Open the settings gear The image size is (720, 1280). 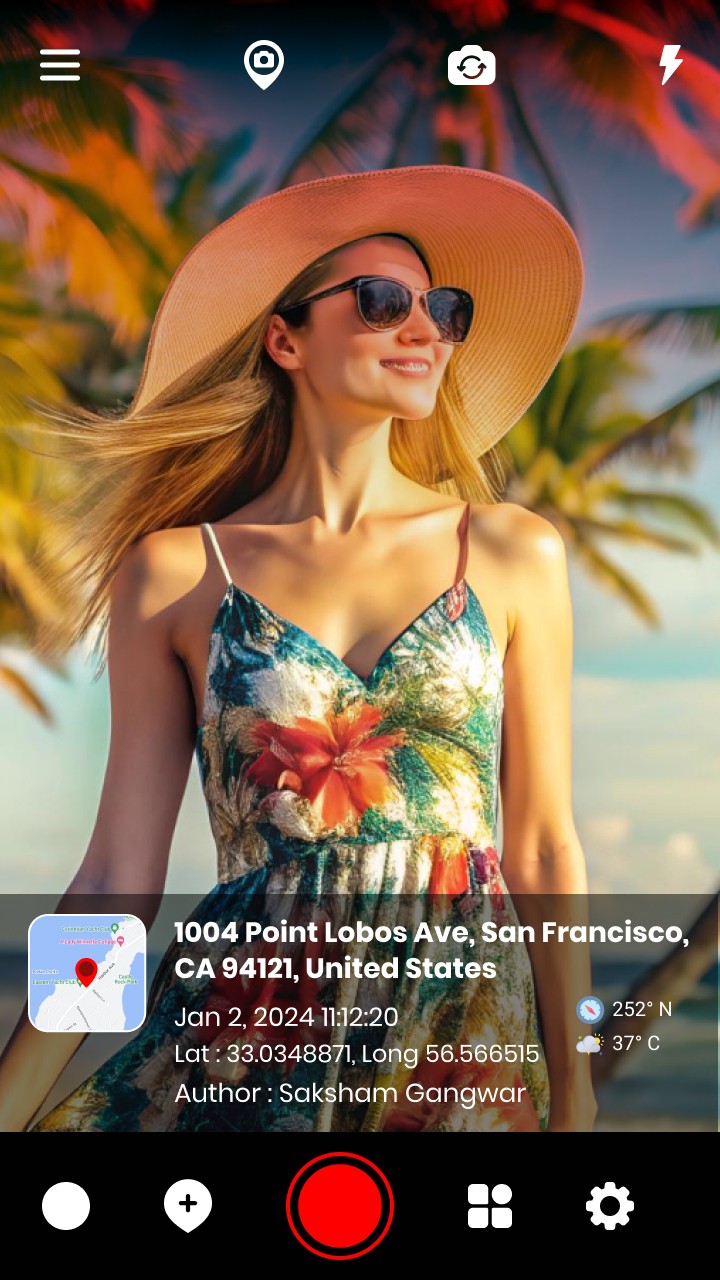tap(610, 1206)
